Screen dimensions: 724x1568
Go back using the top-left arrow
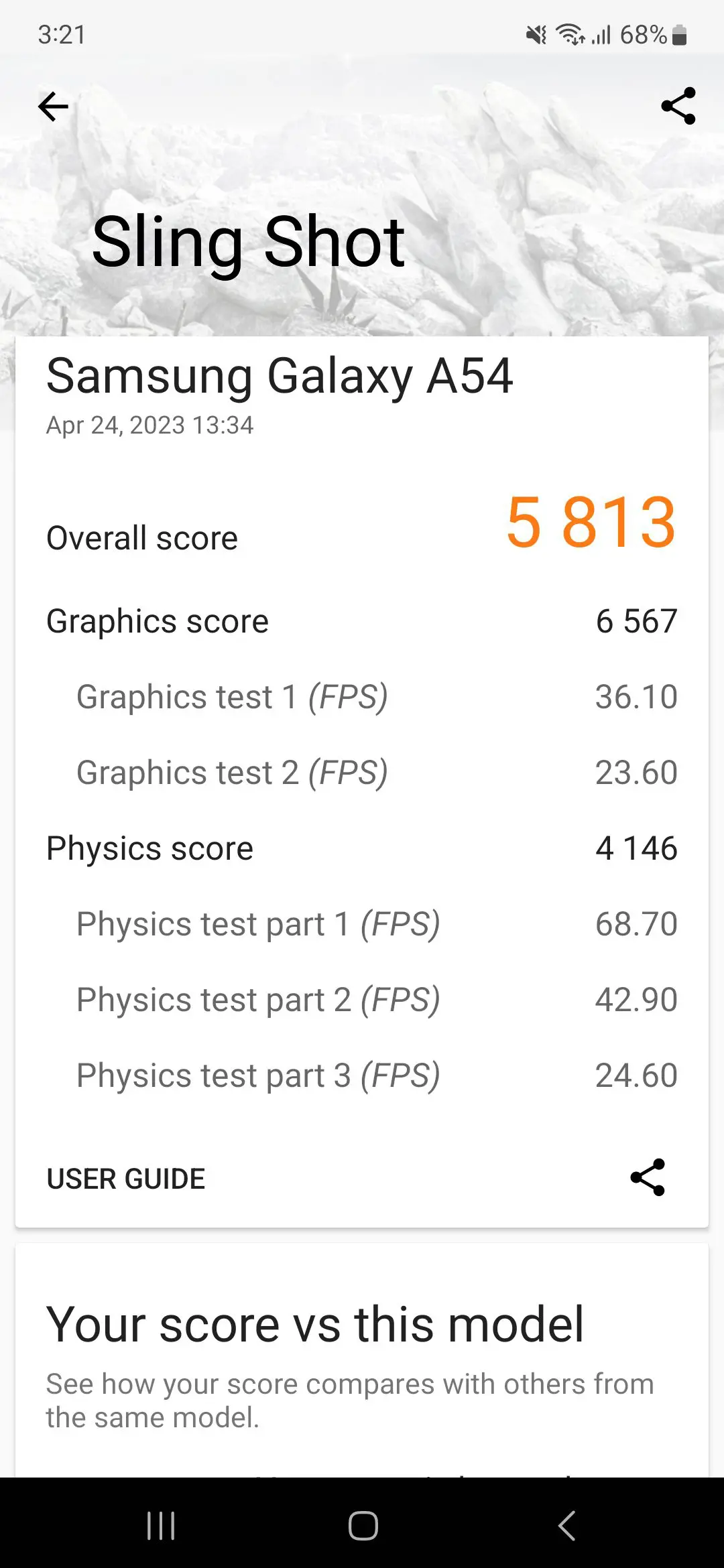pyautogui.click(x=53, y=107)
